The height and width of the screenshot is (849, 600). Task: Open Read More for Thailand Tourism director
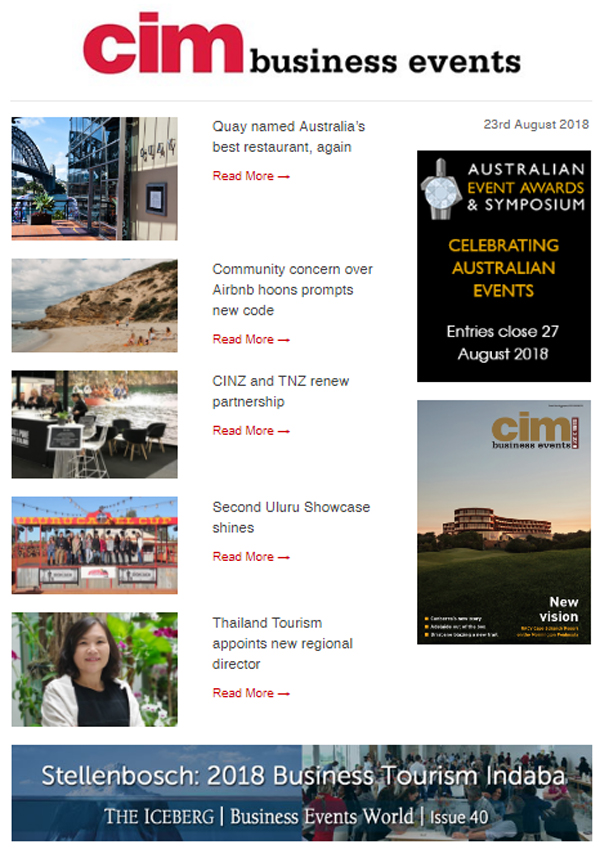click(x=251, y=693)
